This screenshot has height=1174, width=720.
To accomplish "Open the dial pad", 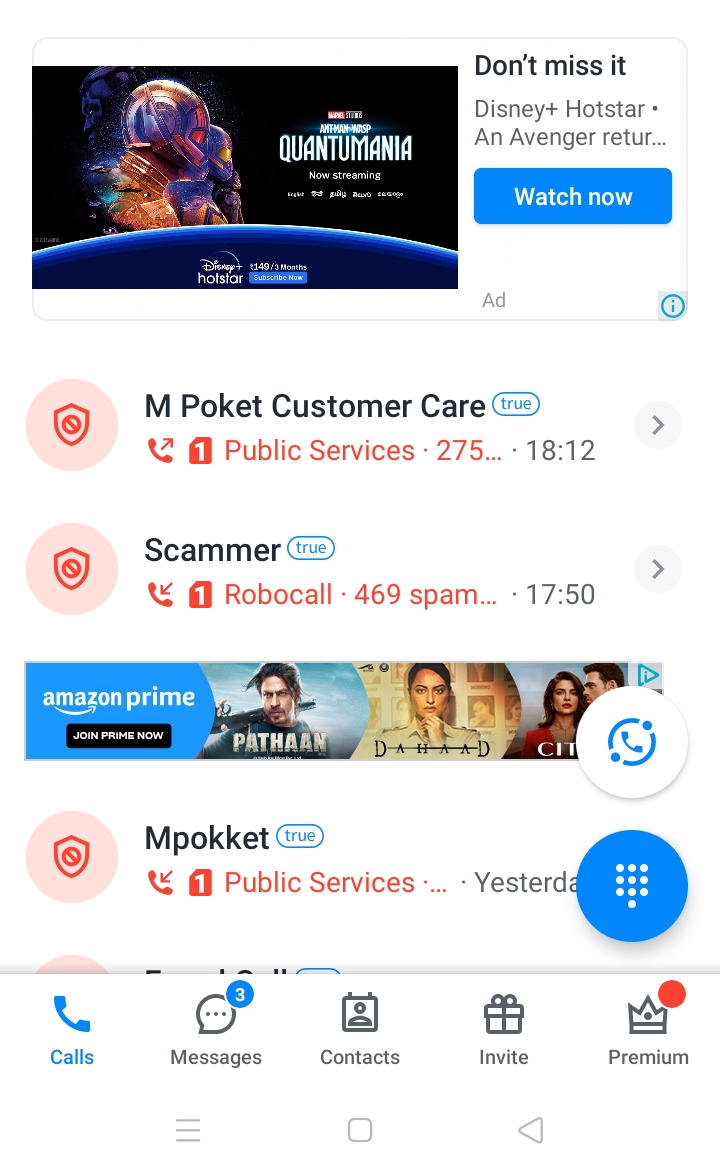I will pyautogui.click(x=631, y=885).
